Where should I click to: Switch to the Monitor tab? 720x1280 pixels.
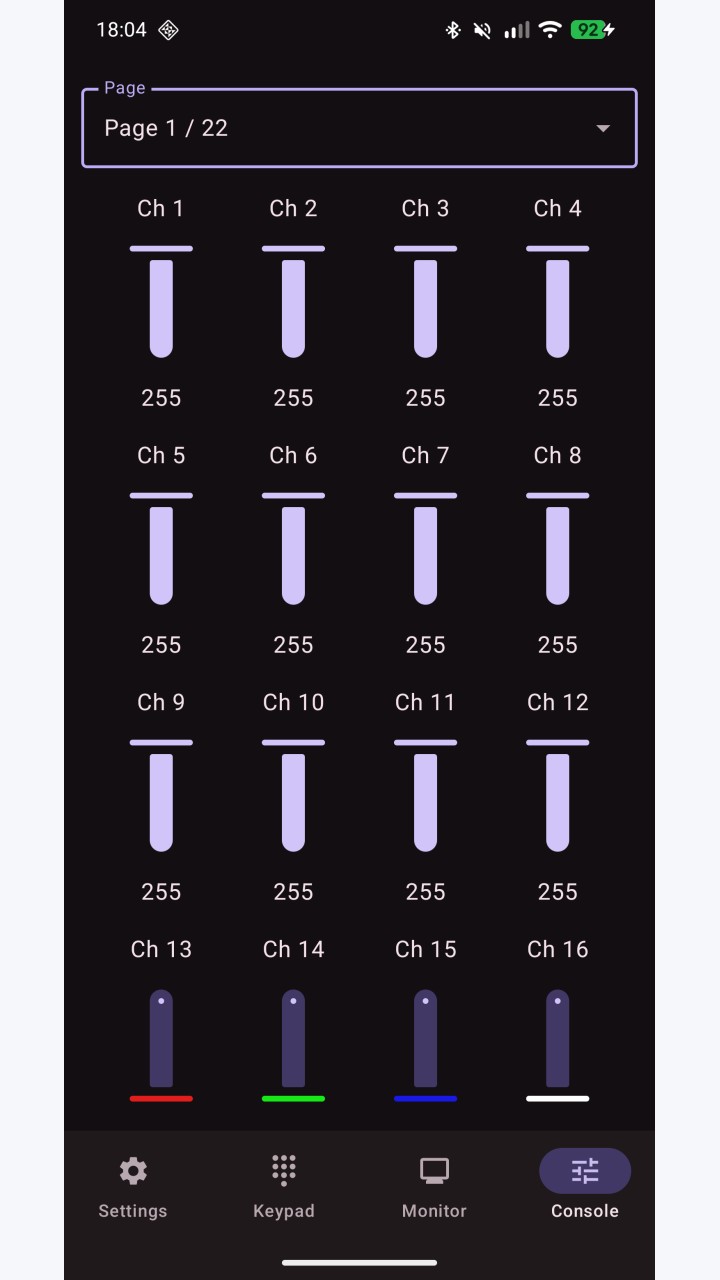point(434,1187)
